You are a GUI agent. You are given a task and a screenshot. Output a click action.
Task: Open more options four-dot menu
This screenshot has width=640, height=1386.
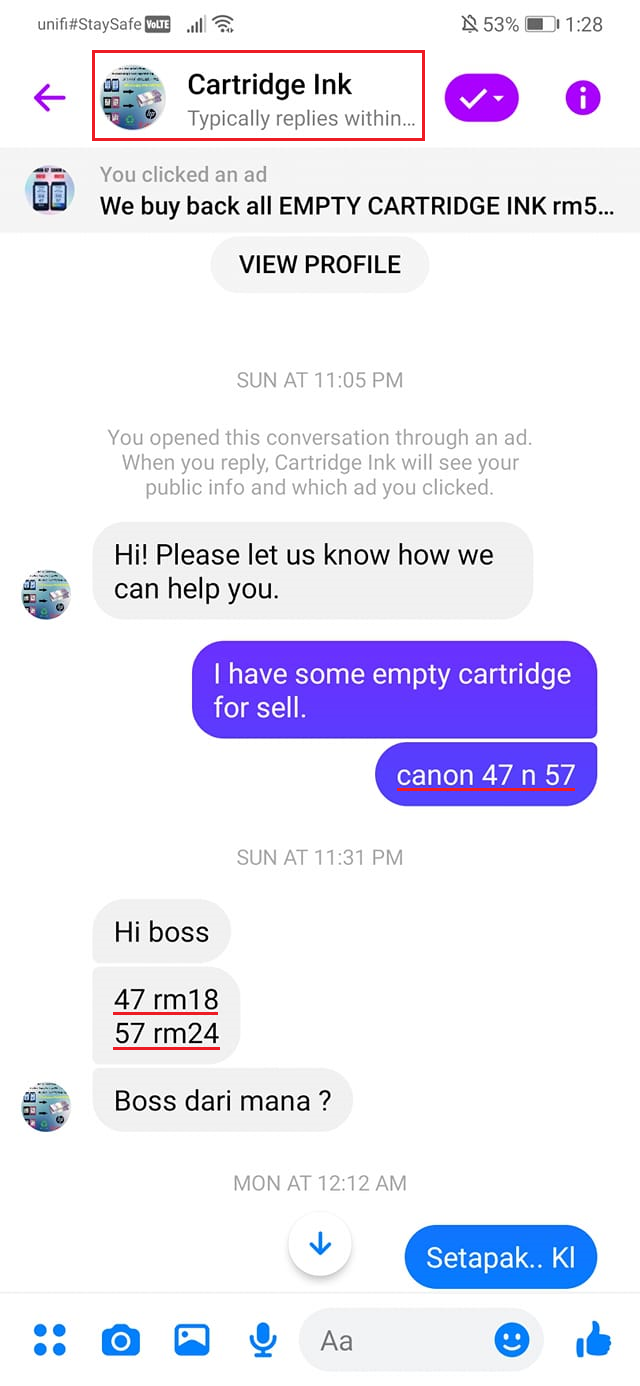click(x=49, y=1340)
